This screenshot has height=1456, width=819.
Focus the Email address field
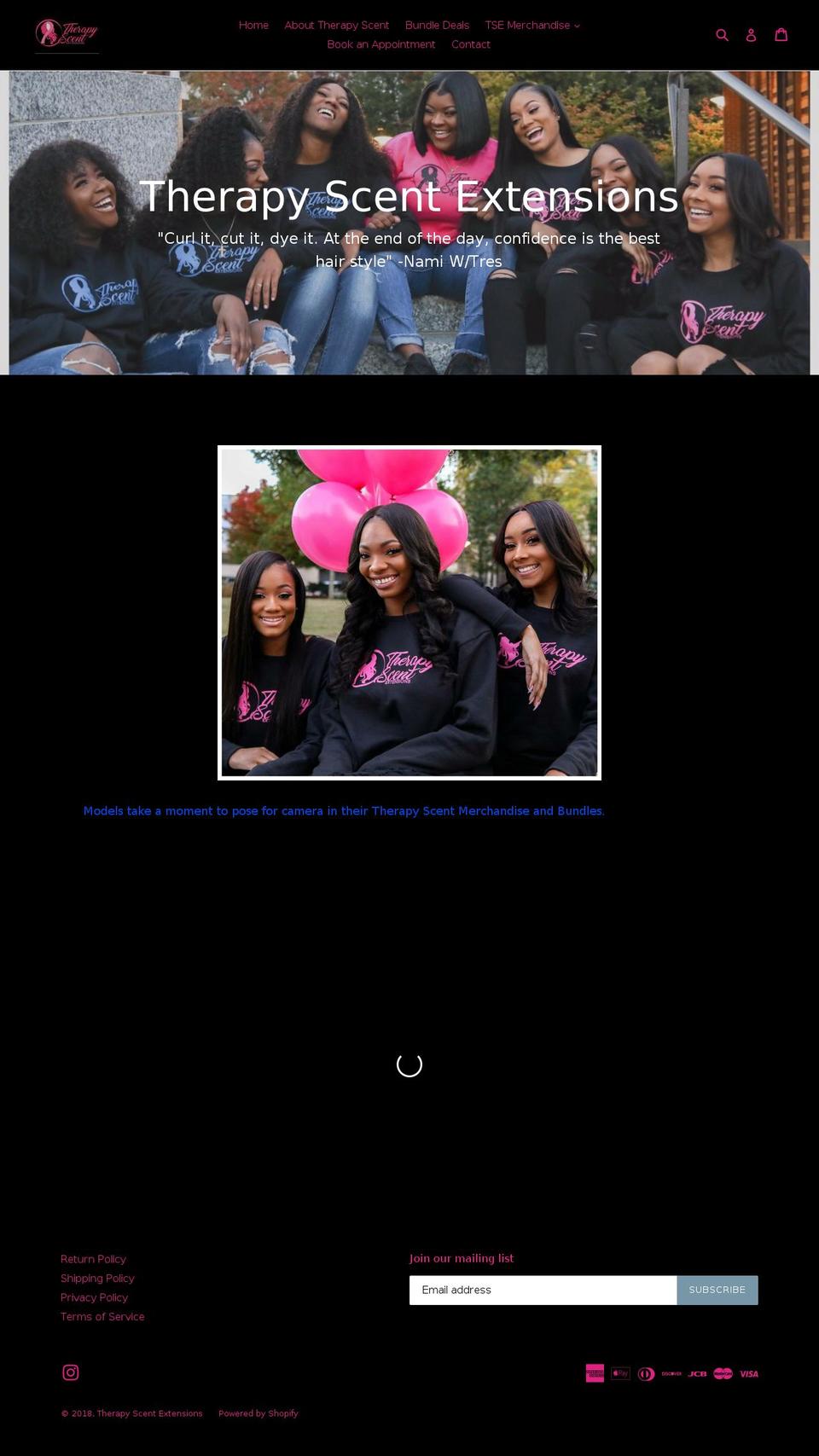click(x=543, y=1290)
